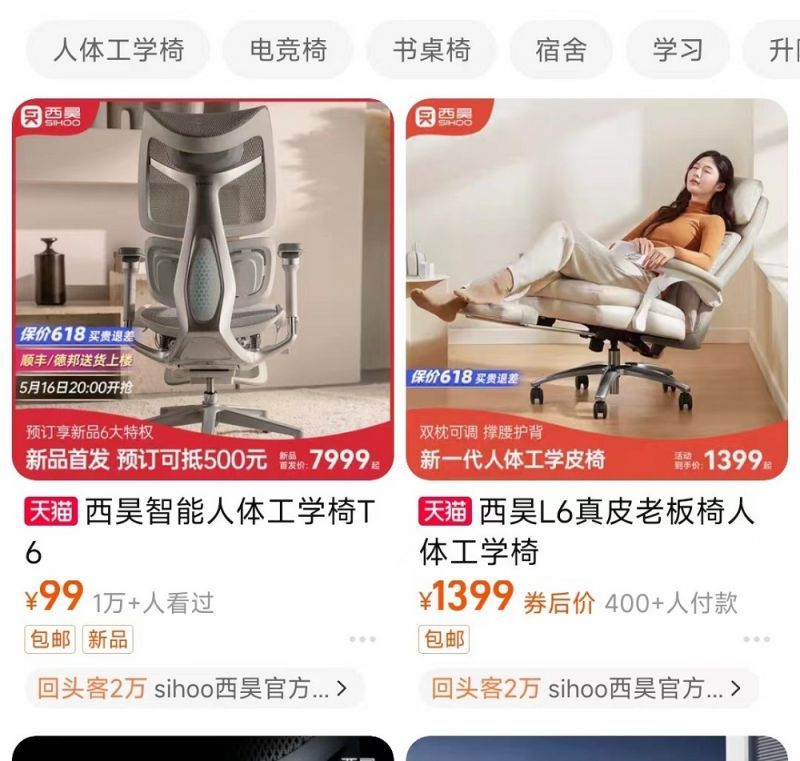Open more options for the 人体工学椅T6 item
Viewport: 800px width, 761px height.
point(362,639)
